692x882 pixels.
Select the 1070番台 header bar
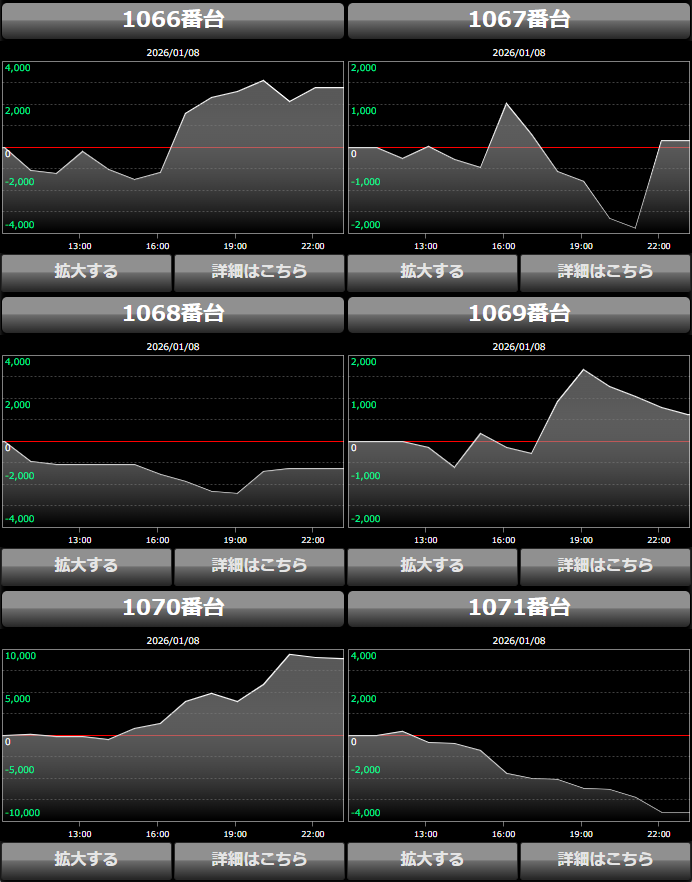173,608
